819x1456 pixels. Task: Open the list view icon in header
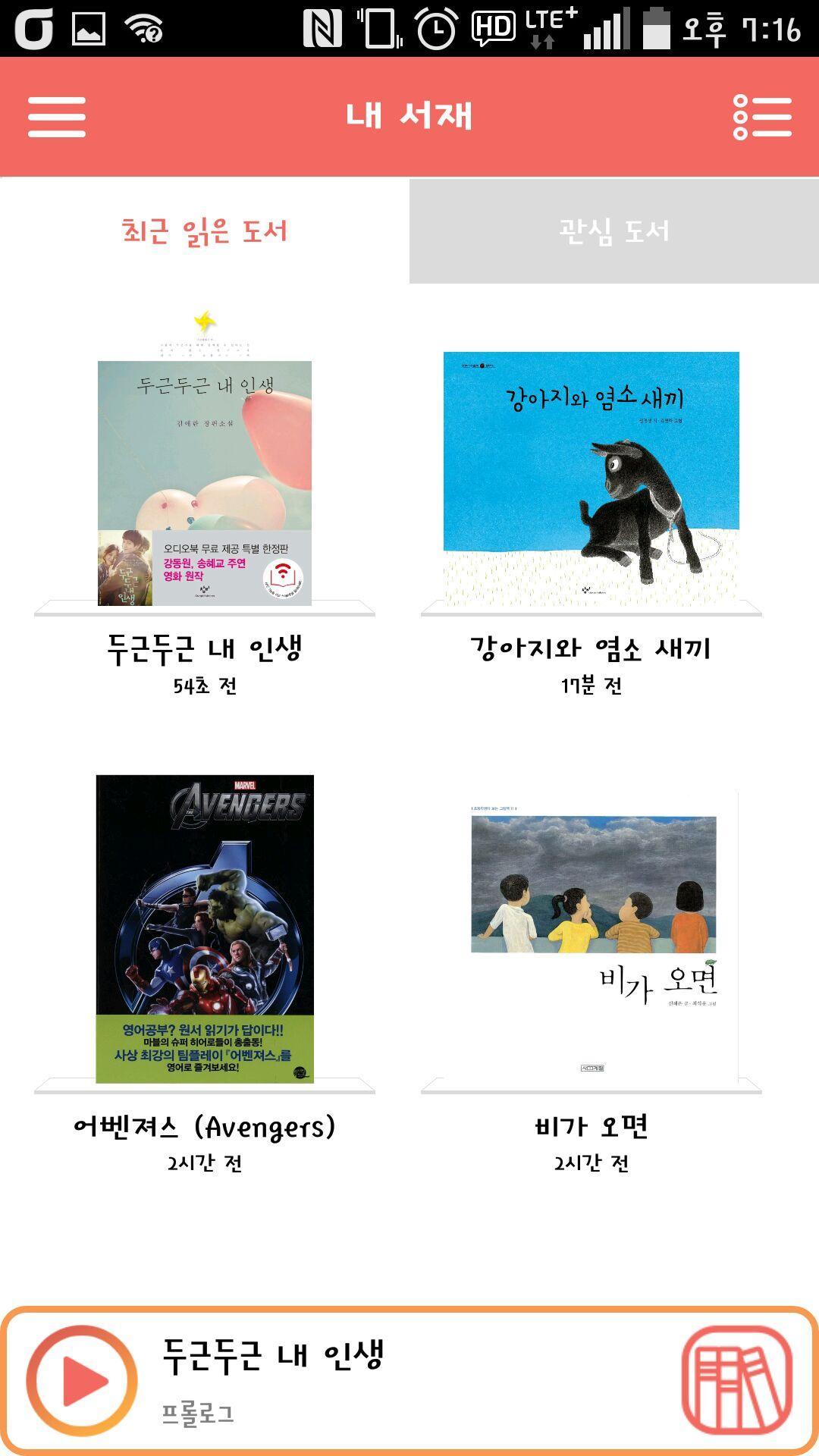pos(761,117)
